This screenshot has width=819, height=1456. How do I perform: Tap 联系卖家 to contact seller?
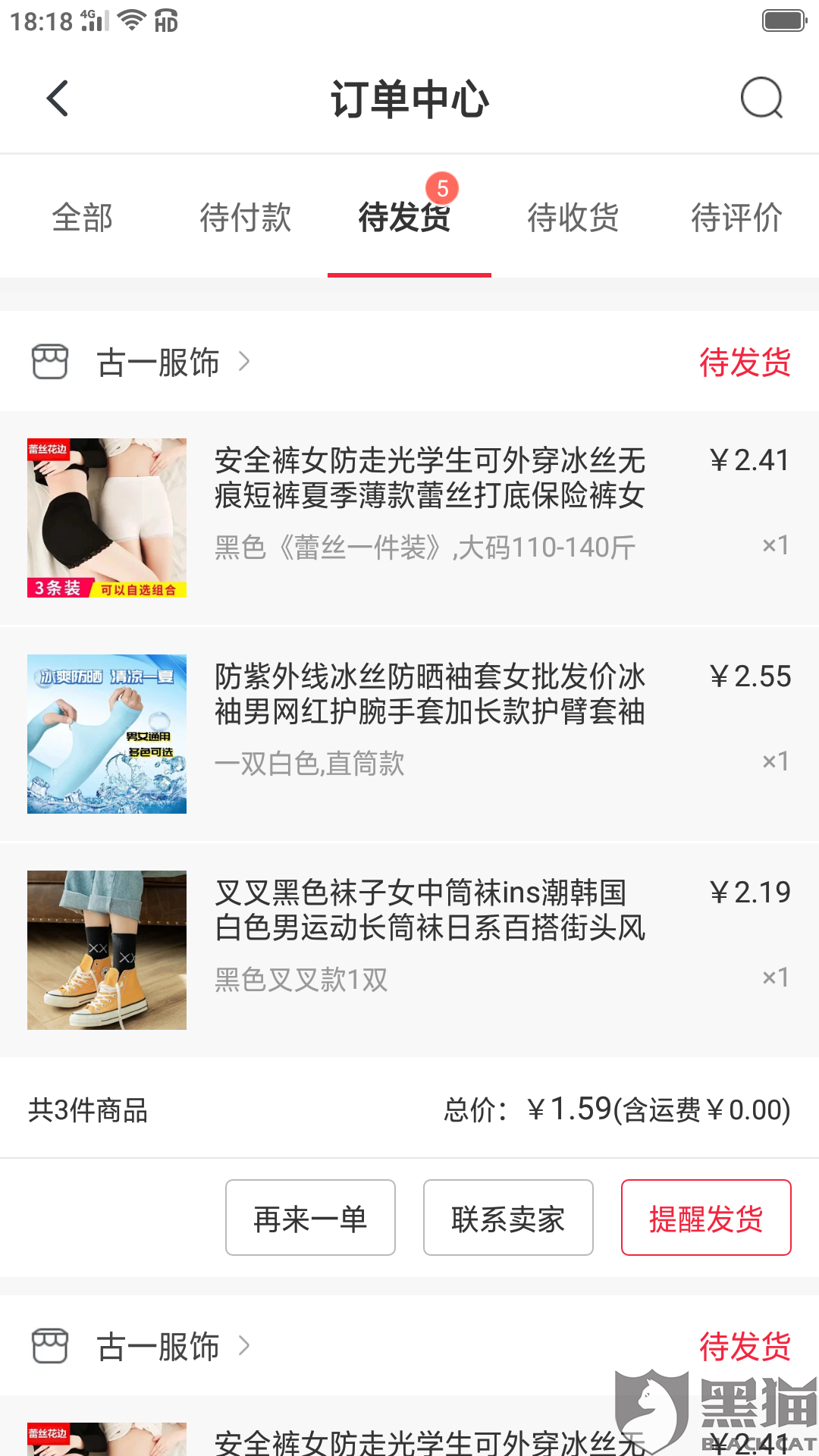[508, 1218]
